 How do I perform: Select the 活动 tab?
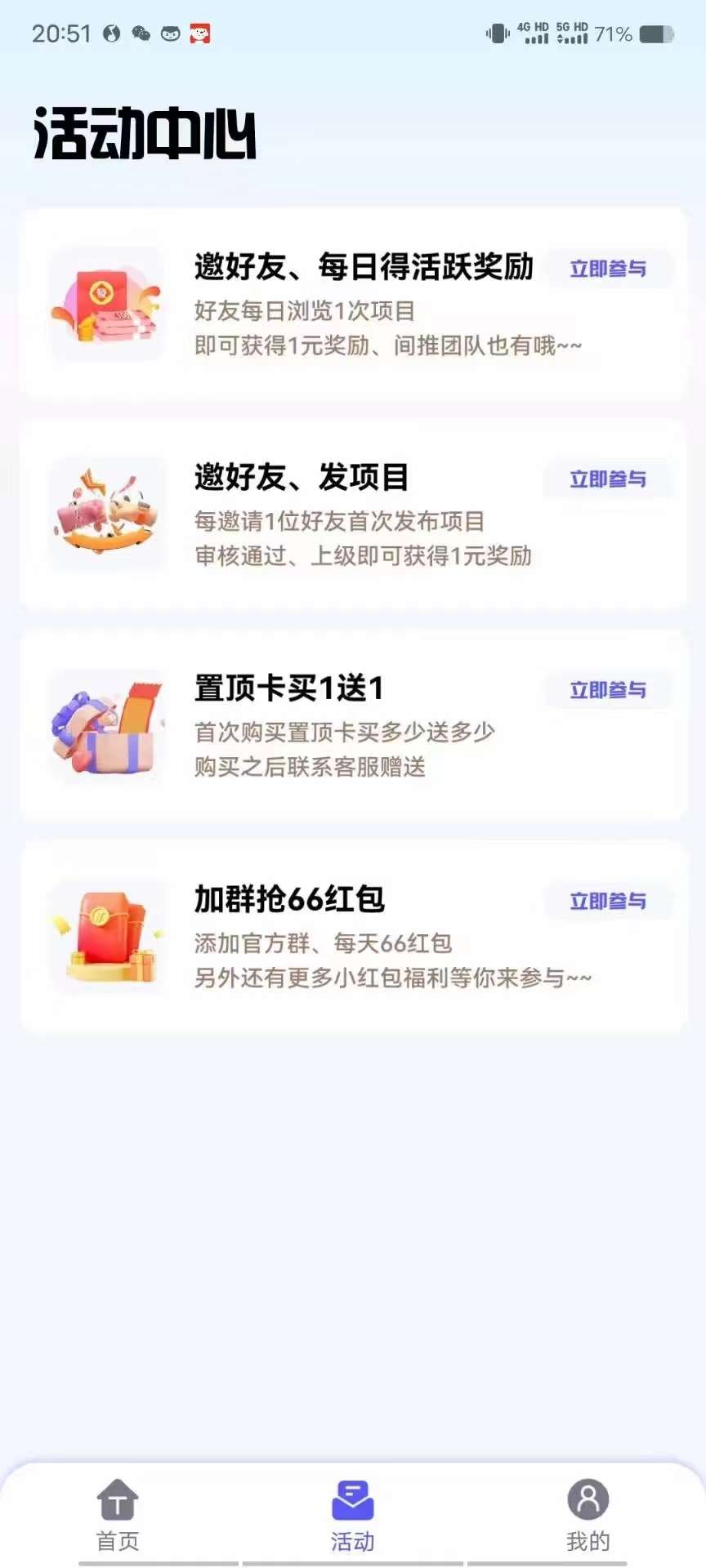click(353, 1516)
